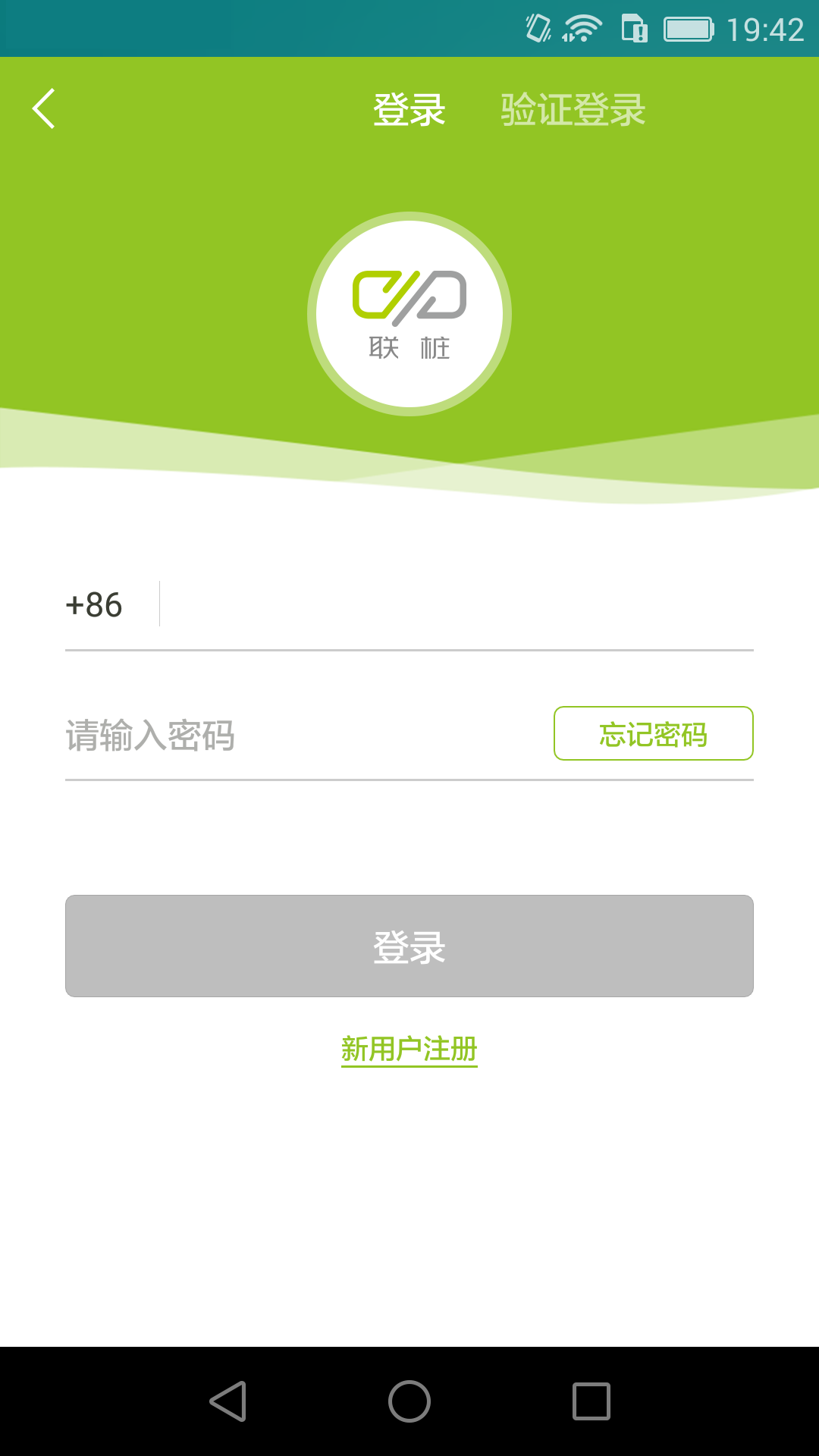This screenshot has width=819, height=1456.
Task: Tap the +86 country code selector
Action: (x=94, y=604)
